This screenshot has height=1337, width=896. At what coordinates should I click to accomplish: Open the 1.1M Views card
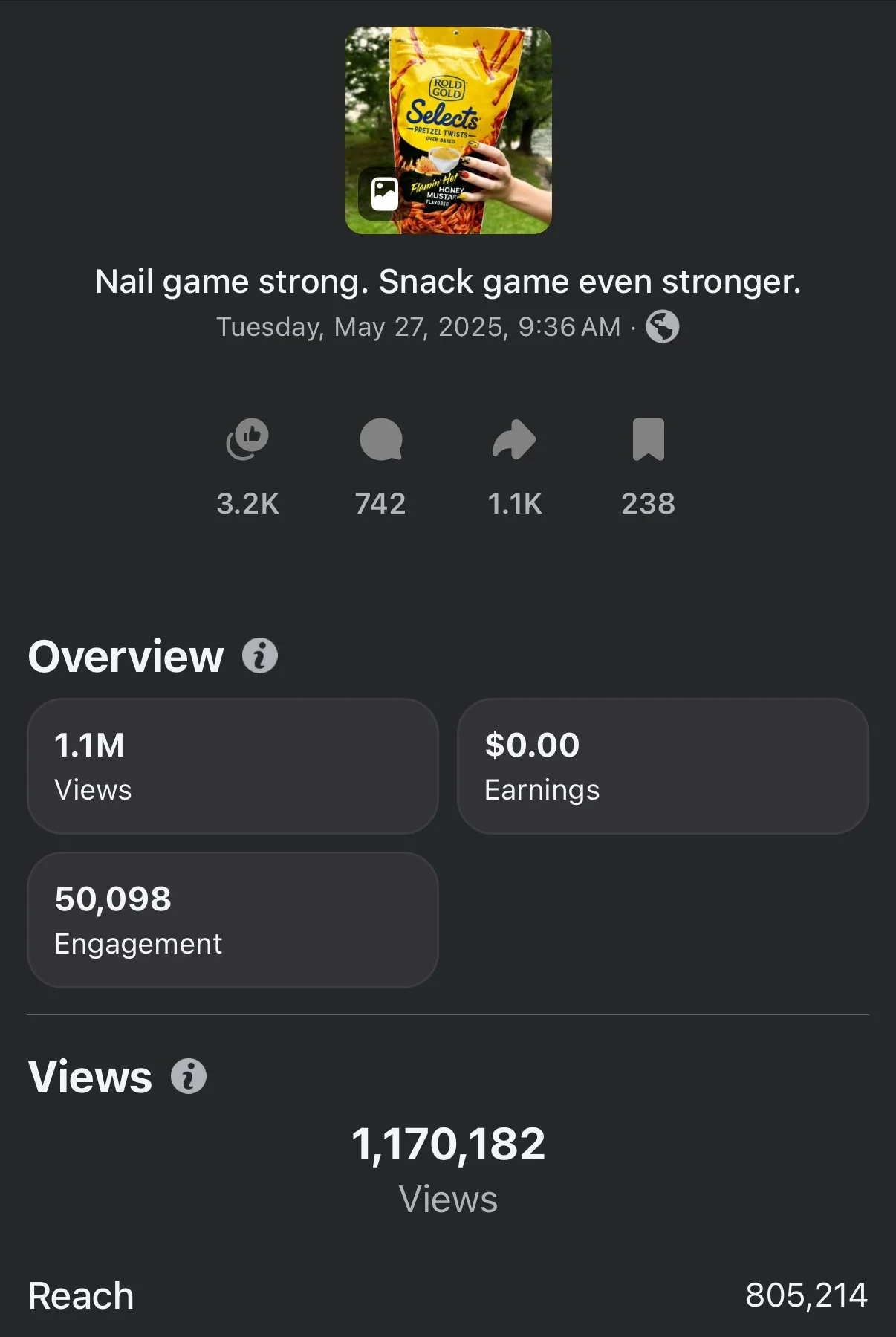[x=233, y=765]
